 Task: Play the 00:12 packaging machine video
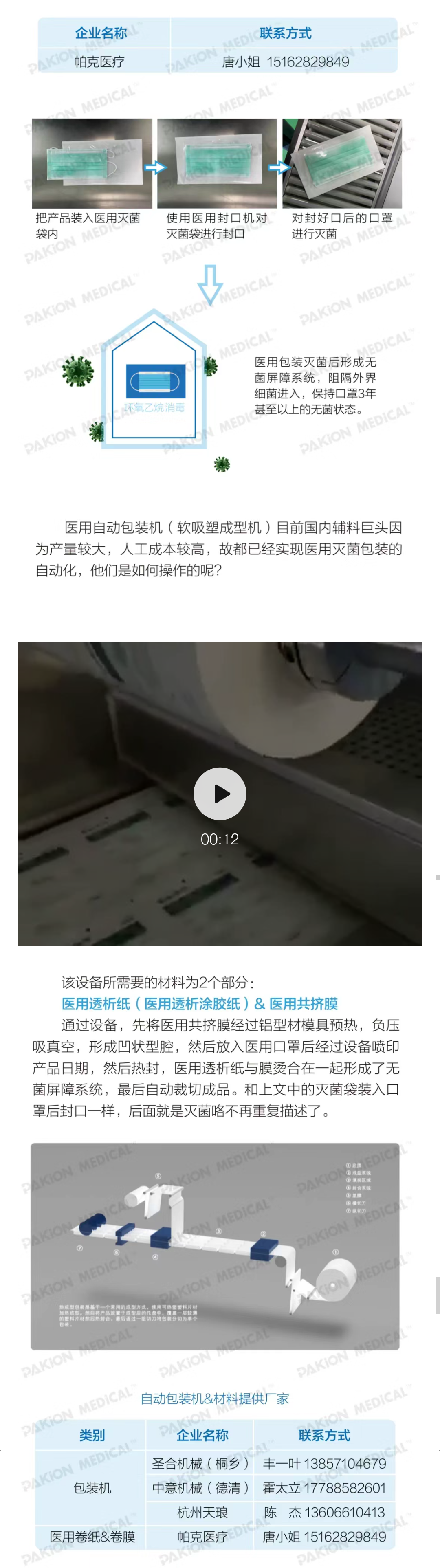tap(220, 793)
